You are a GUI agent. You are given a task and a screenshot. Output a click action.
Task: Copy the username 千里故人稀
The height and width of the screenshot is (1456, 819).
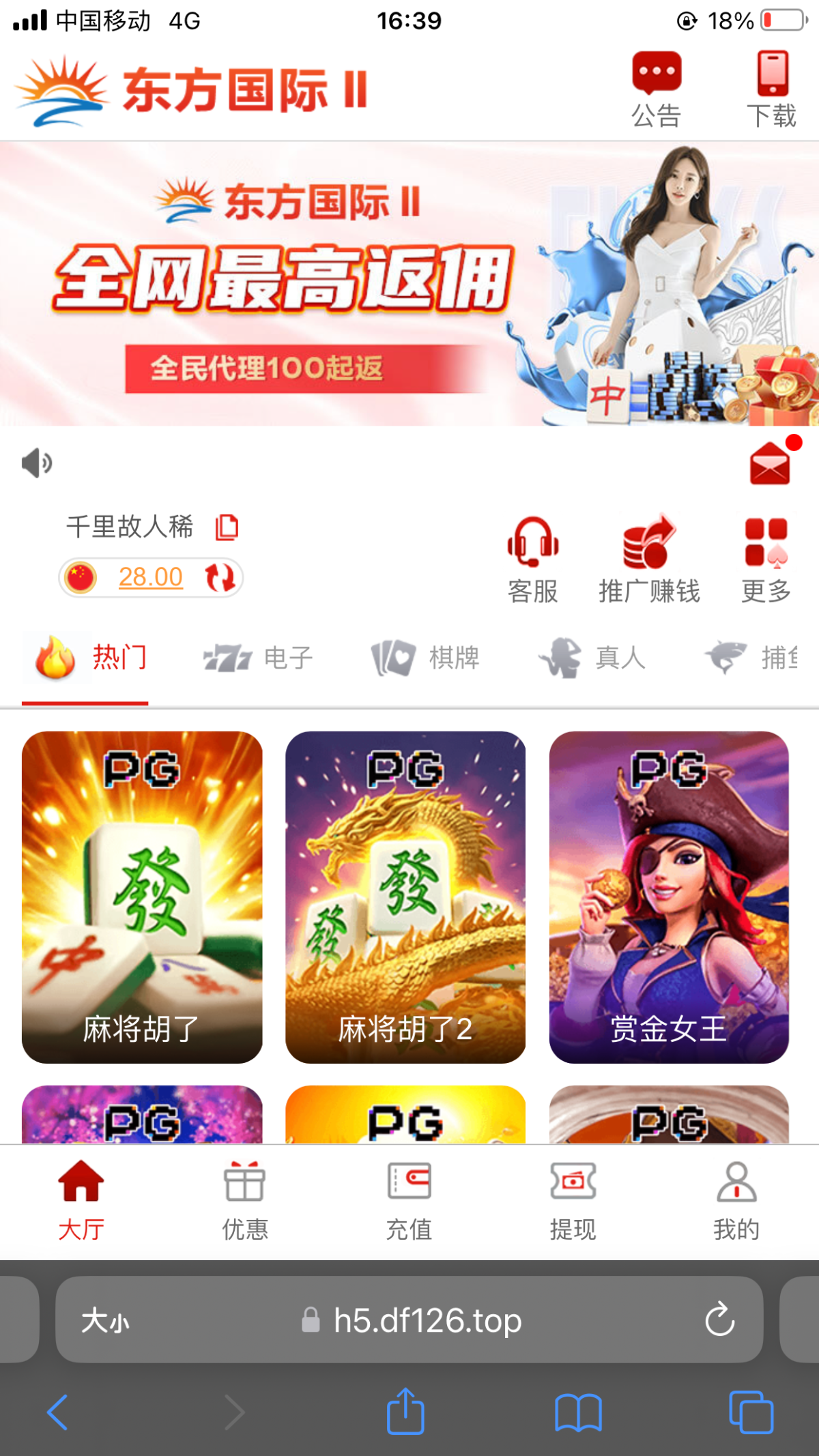point(227,527)
